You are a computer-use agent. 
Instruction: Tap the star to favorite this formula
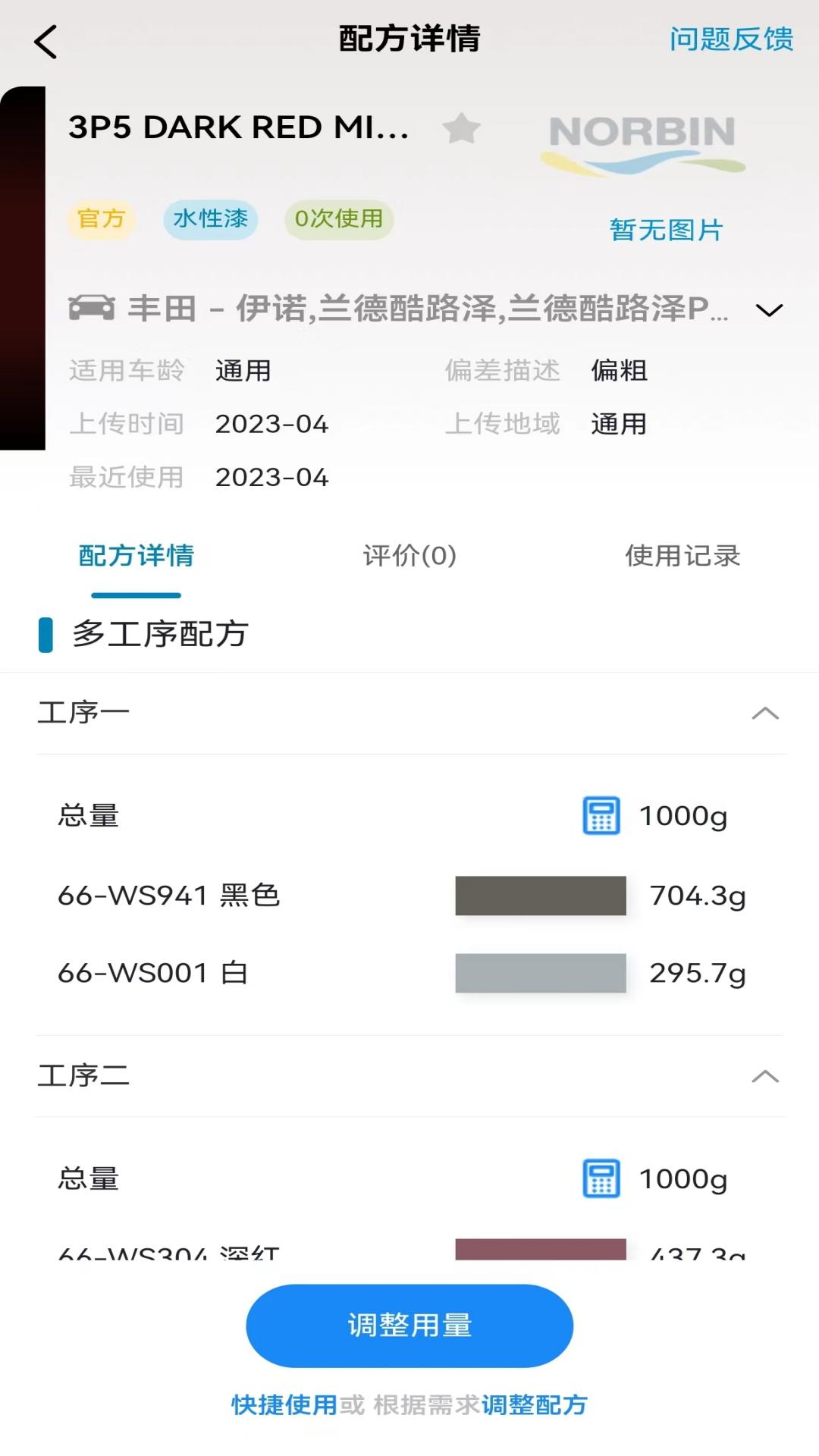point(462,129)
